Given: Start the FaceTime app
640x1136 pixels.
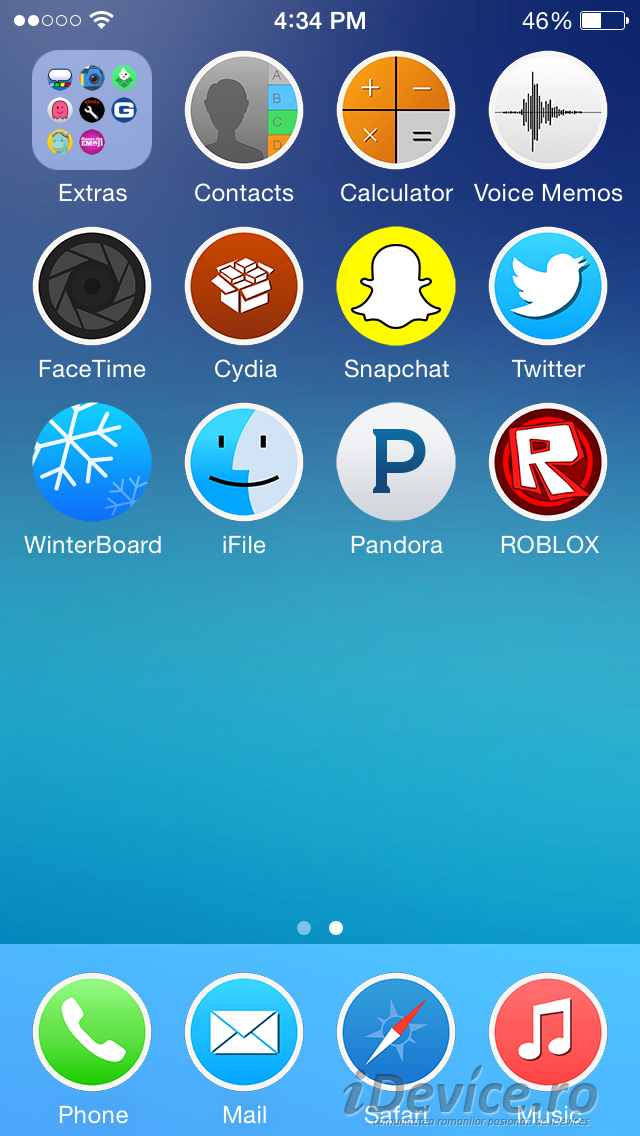Looking at the screenshot, I should [x=92, y=286].
